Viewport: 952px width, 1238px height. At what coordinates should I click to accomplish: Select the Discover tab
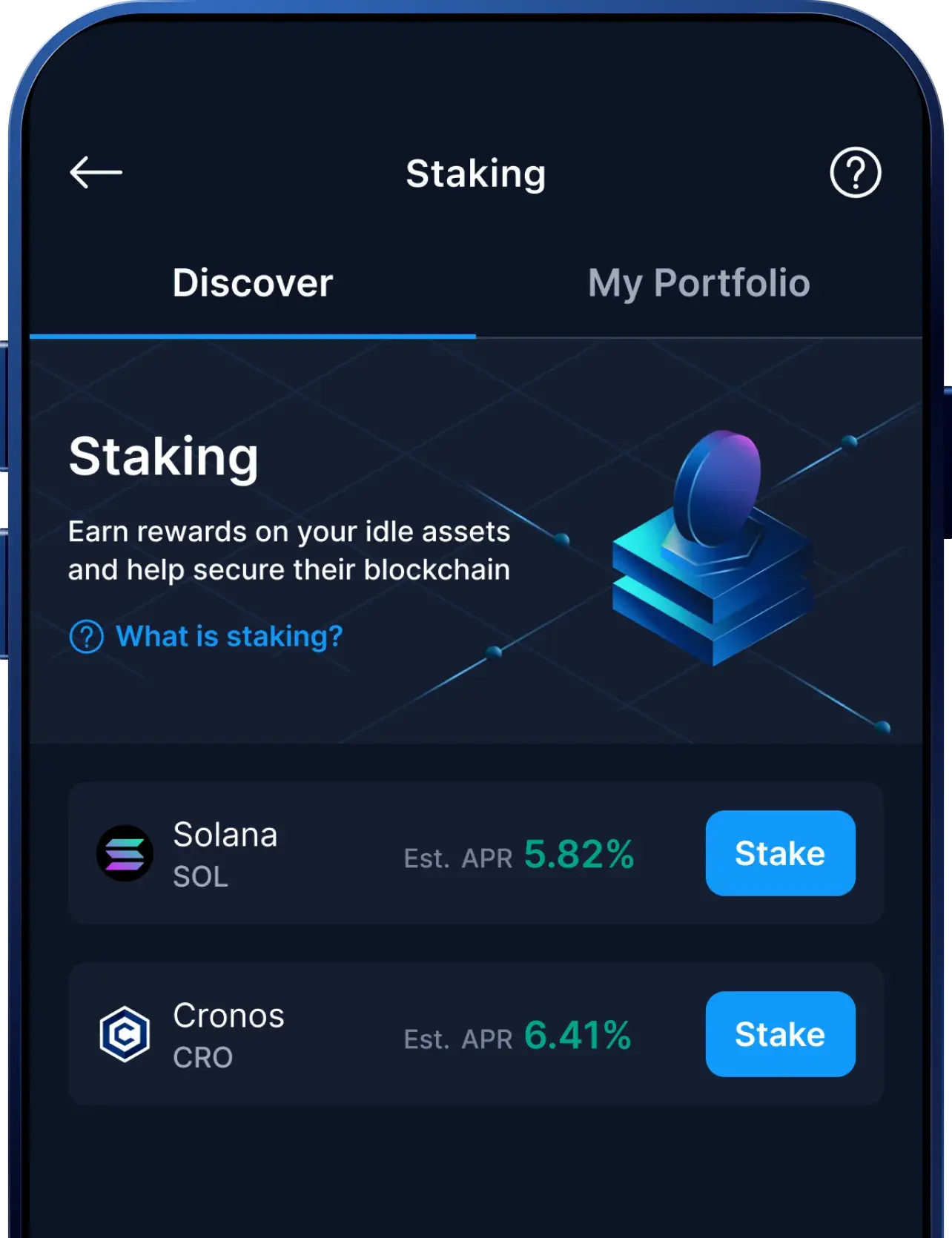[x=252, y=283]
